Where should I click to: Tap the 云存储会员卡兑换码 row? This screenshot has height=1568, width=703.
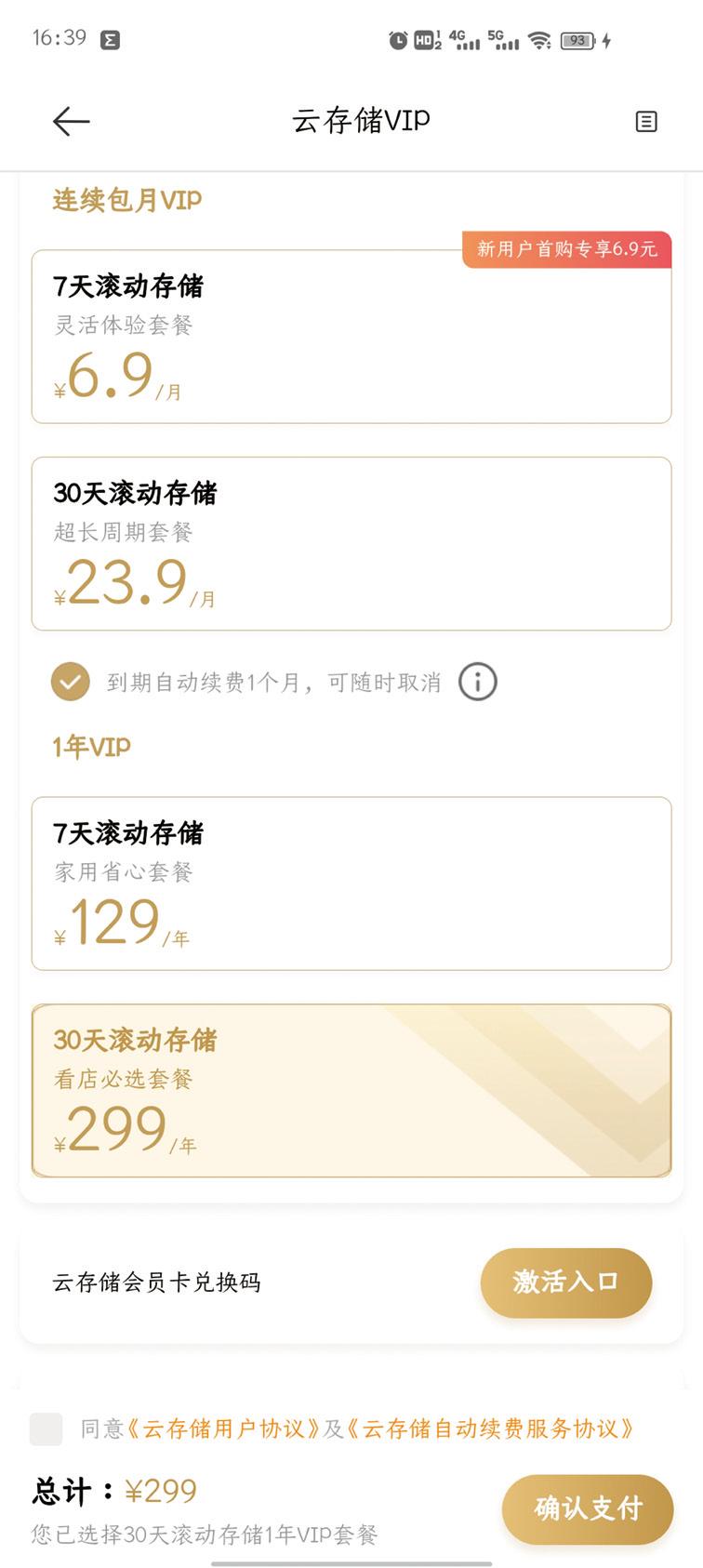[x=156, y=1283]
